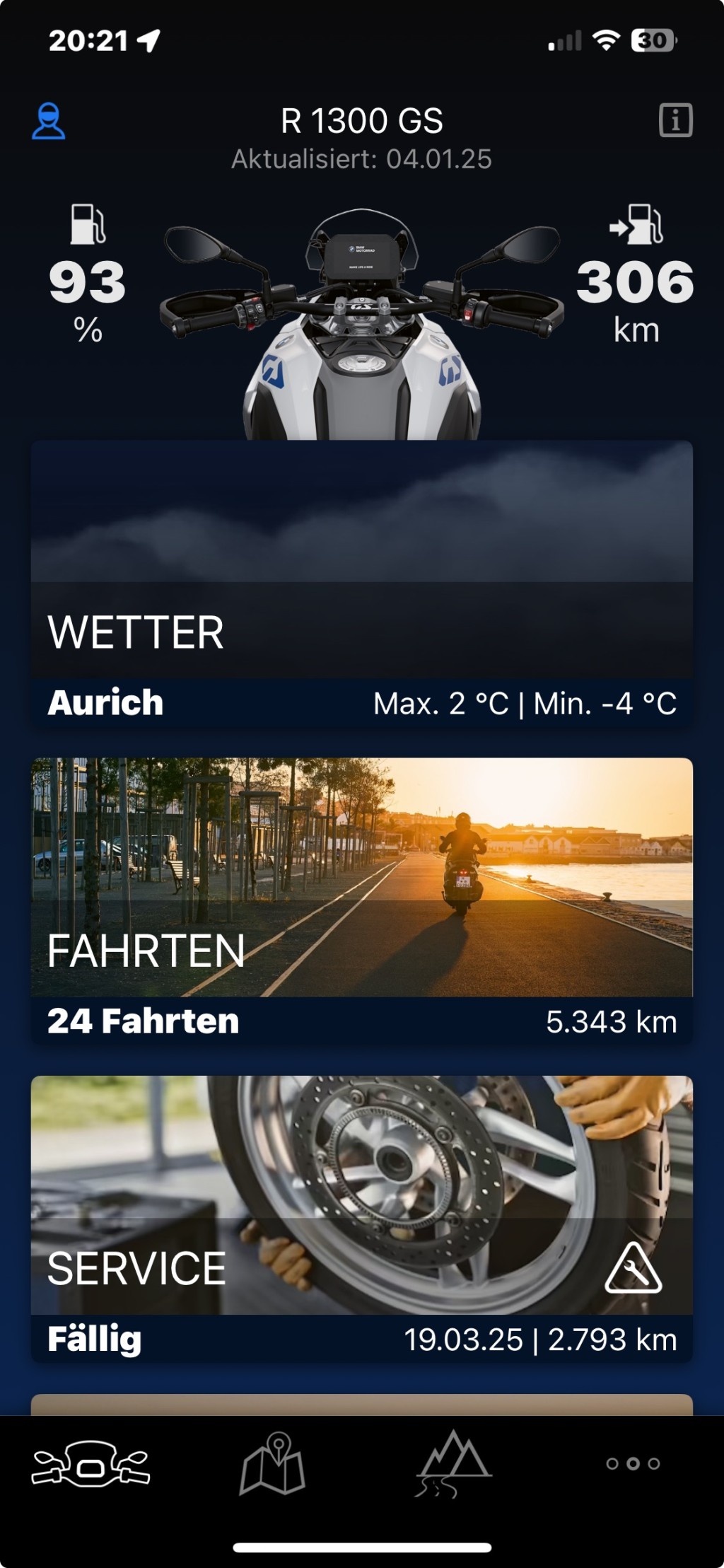Open the vehicle info icon
This screenshot has height=1568, width=724.
675,120
